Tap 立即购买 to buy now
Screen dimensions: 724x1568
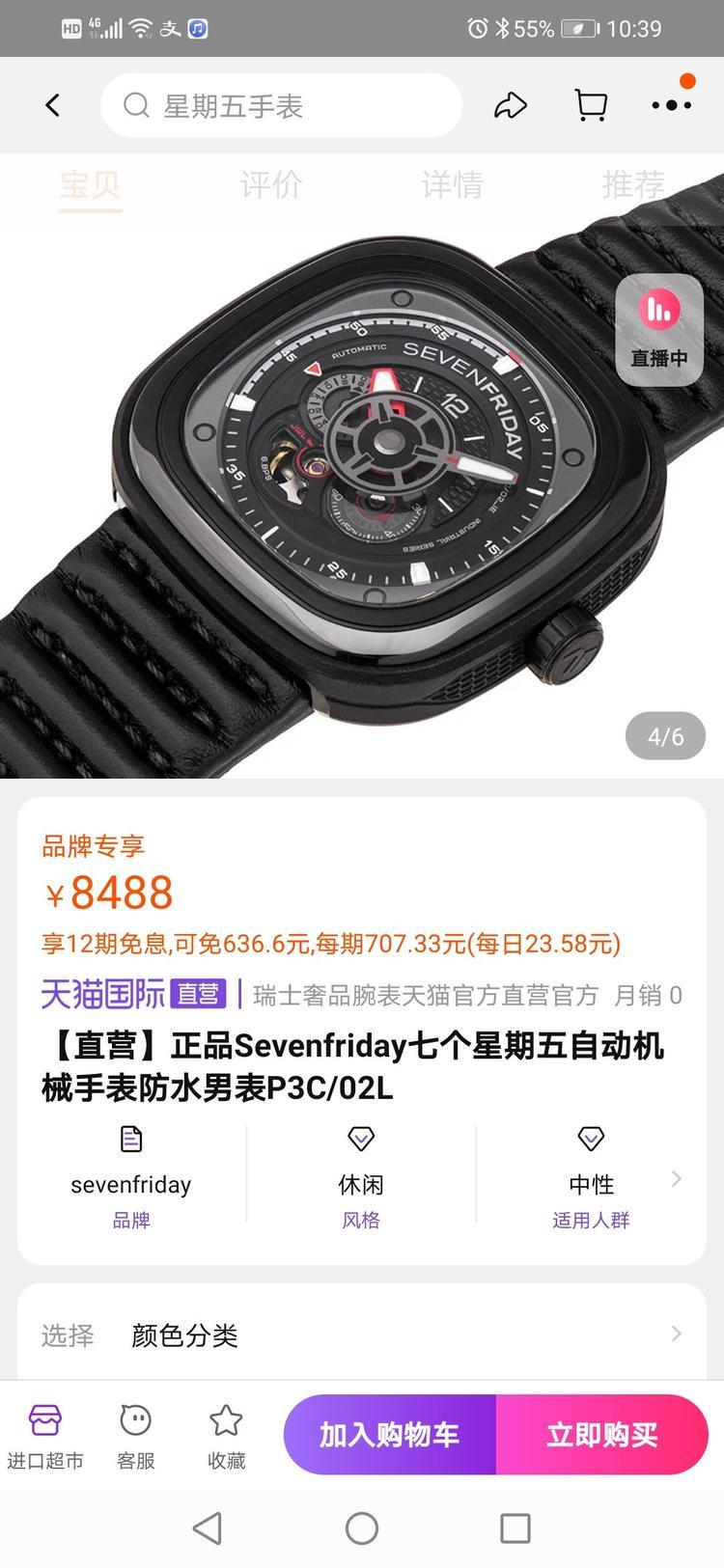(602, 1434)
